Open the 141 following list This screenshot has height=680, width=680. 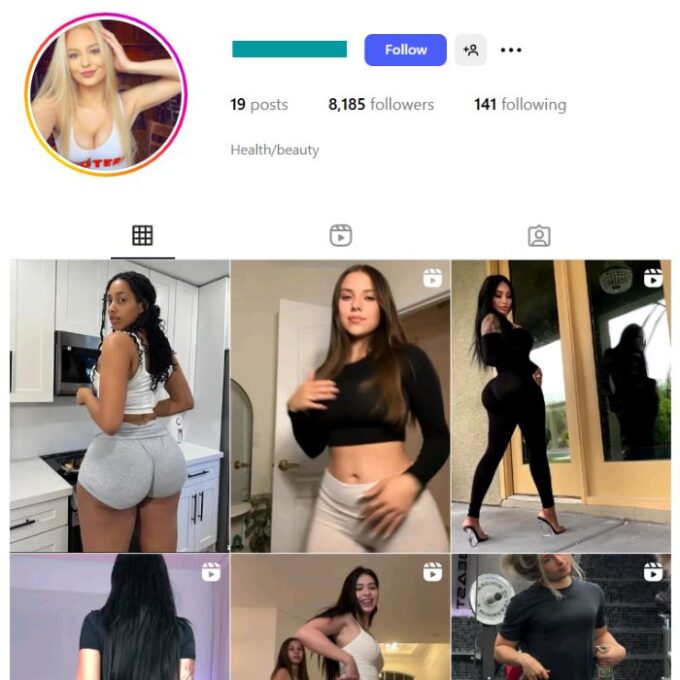(520, 104)
